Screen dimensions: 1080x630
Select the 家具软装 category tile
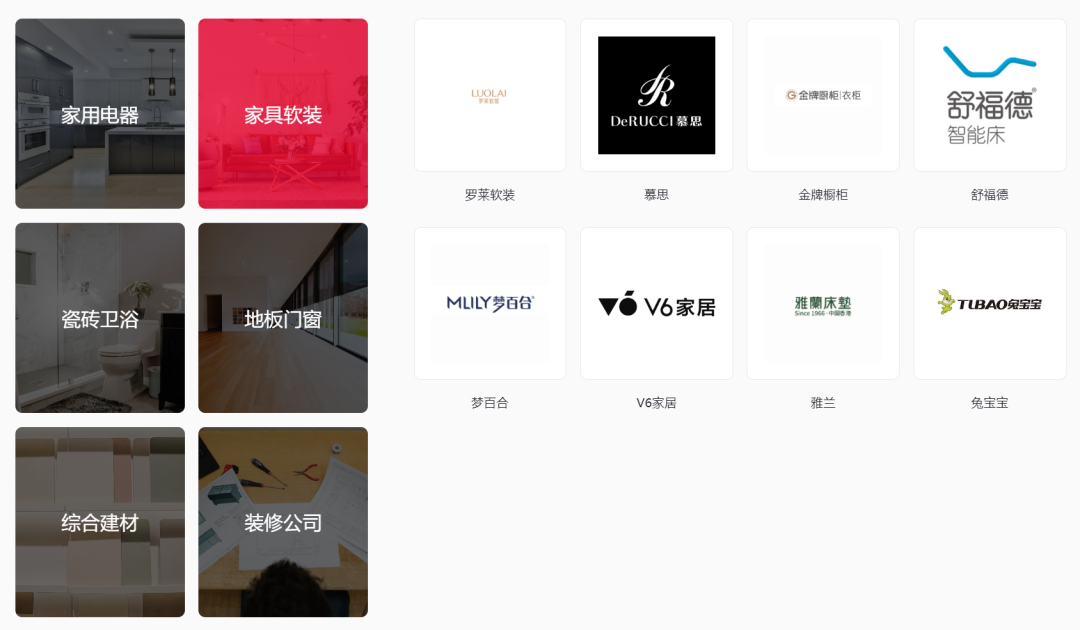(x=283, y=114)
